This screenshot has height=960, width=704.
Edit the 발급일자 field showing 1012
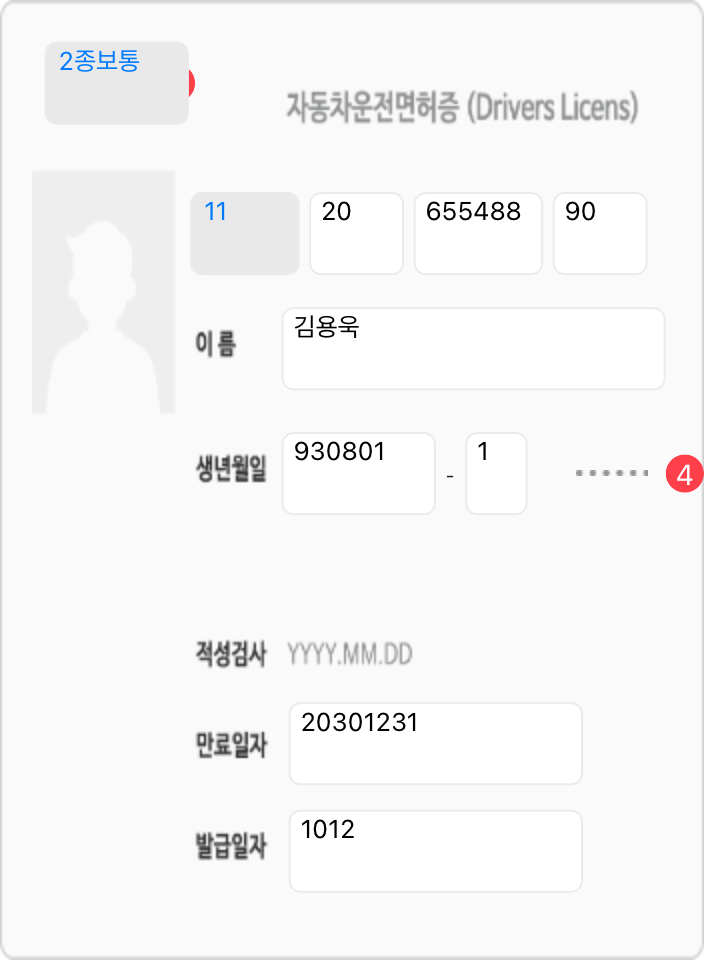[x=435, y=850]
